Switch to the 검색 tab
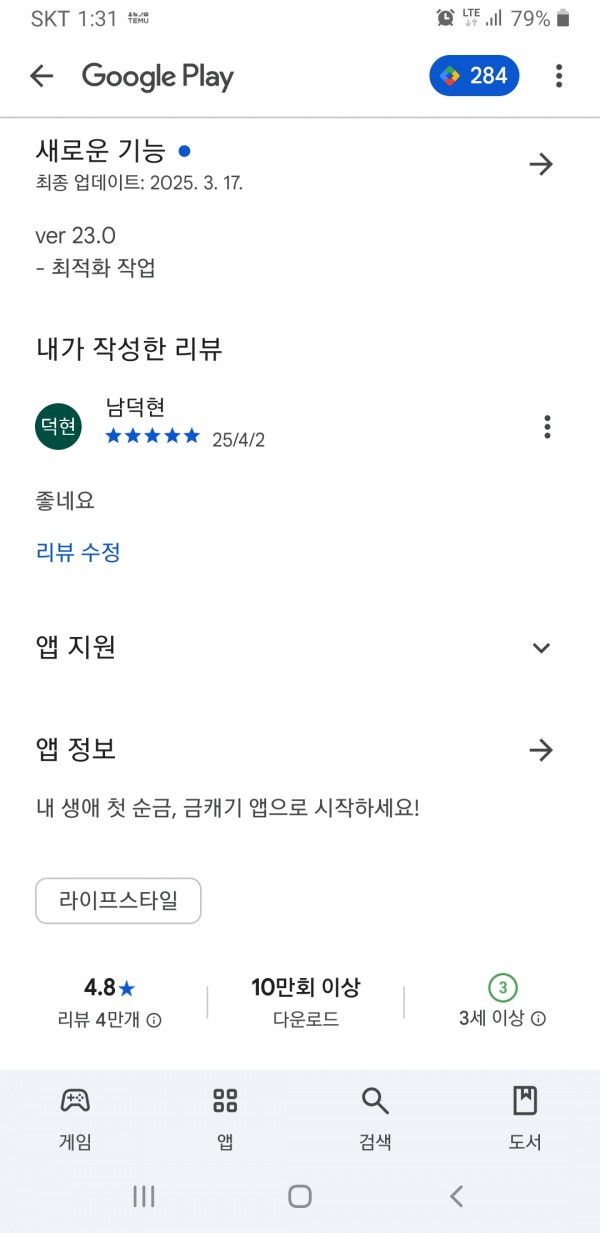 point(375,1120)
